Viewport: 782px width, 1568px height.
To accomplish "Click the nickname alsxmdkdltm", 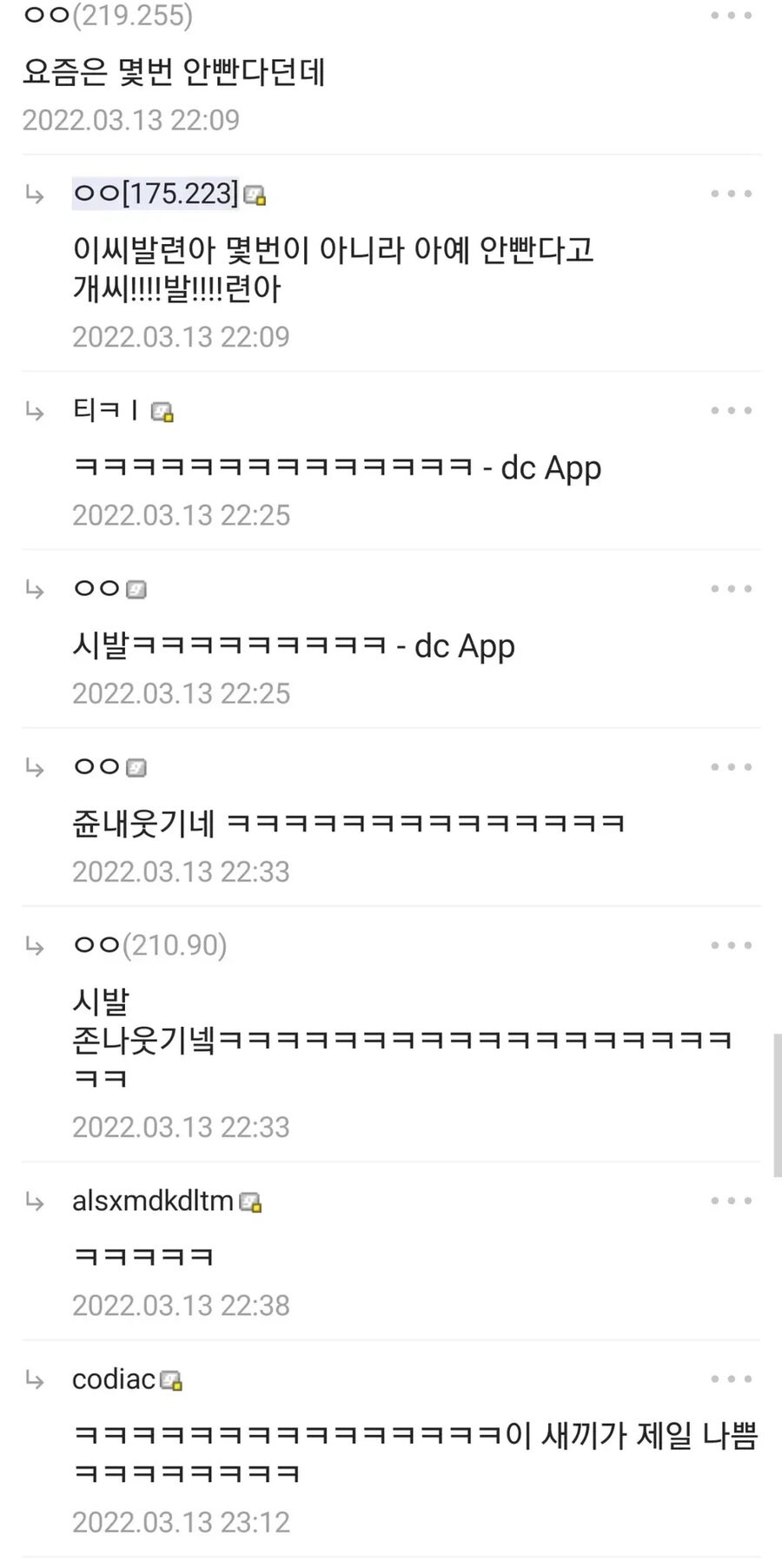I will tap(151, 1201).
